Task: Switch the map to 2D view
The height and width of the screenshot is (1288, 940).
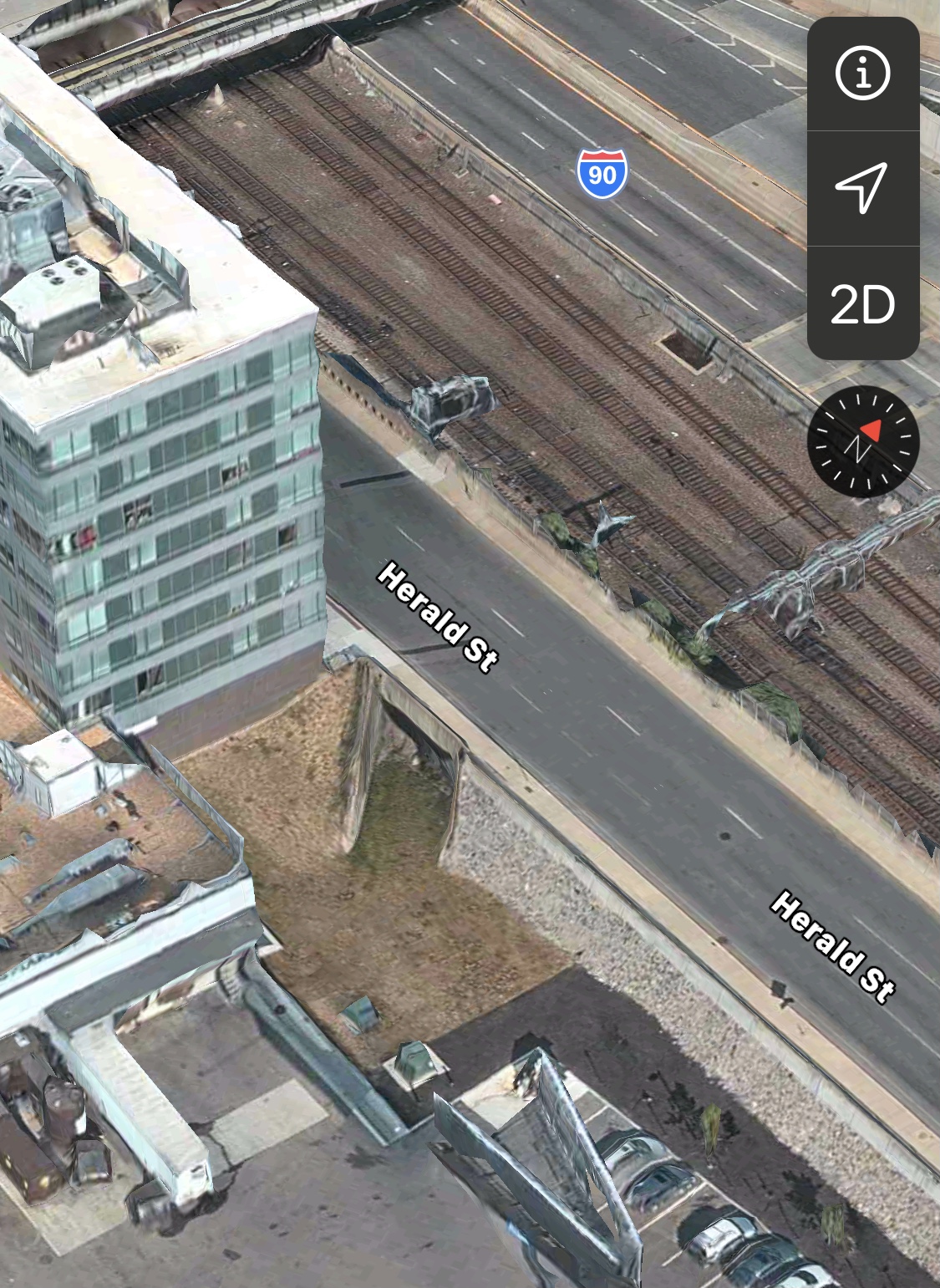Action: 862,304
